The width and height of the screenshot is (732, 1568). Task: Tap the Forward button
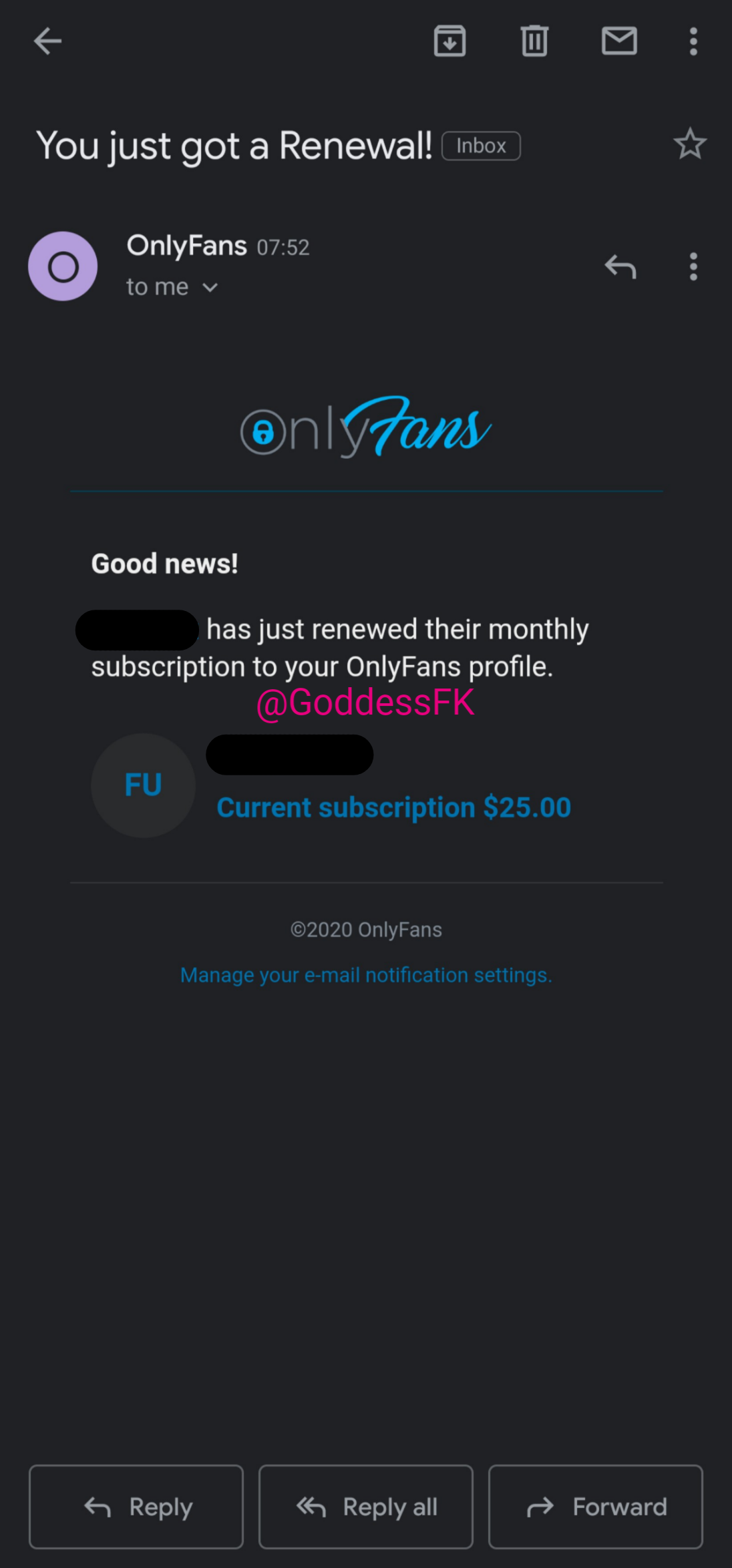(595, 1507)
